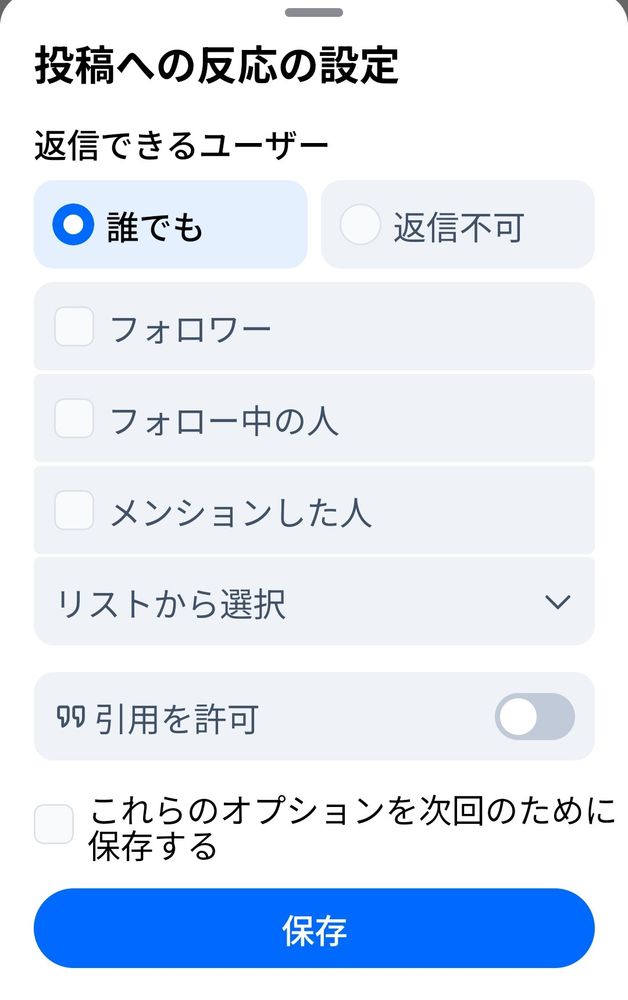Select the 誰でも reply option

[x=170, y=224]
